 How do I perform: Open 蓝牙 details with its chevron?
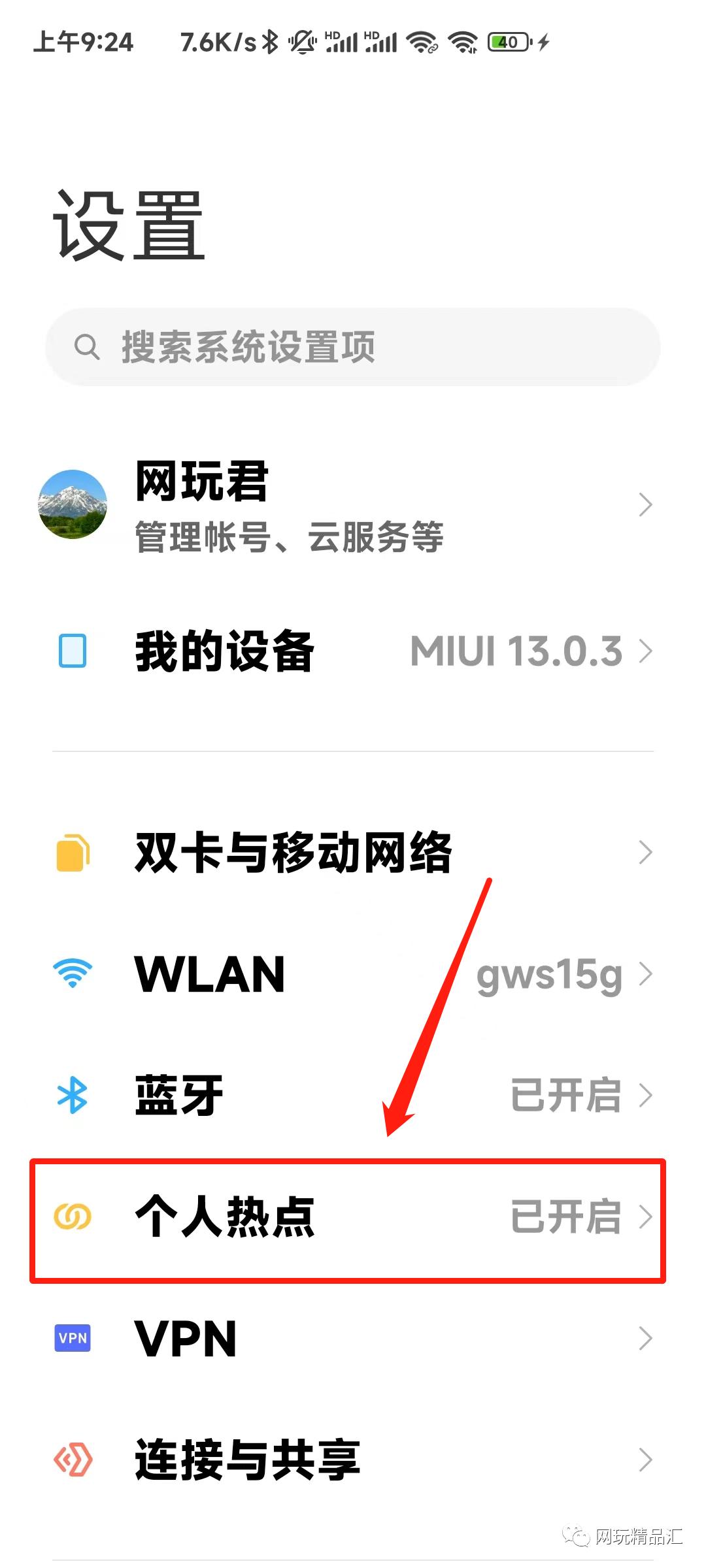(646, 1096)
